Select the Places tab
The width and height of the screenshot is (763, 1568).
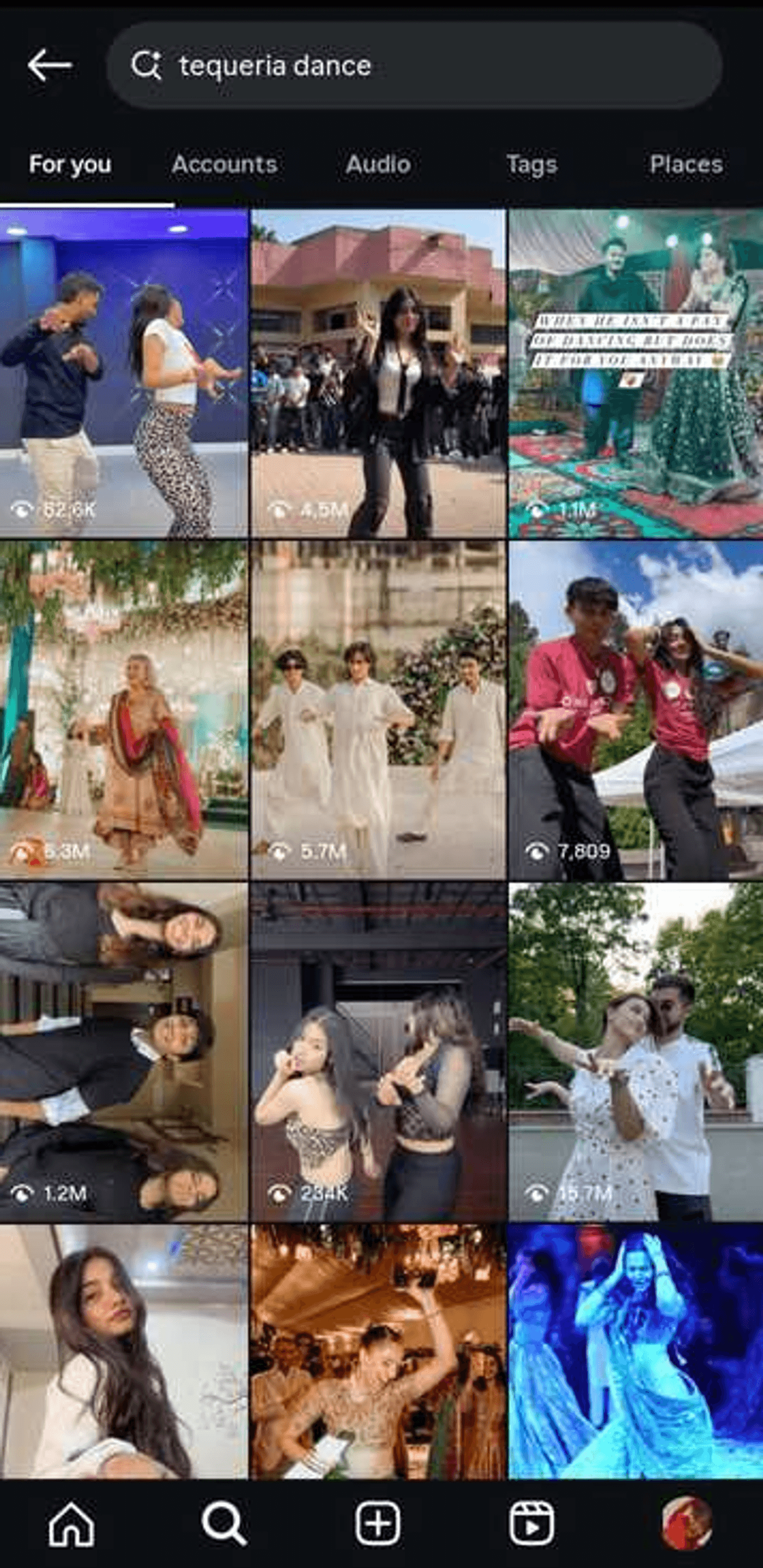[686, 165]
